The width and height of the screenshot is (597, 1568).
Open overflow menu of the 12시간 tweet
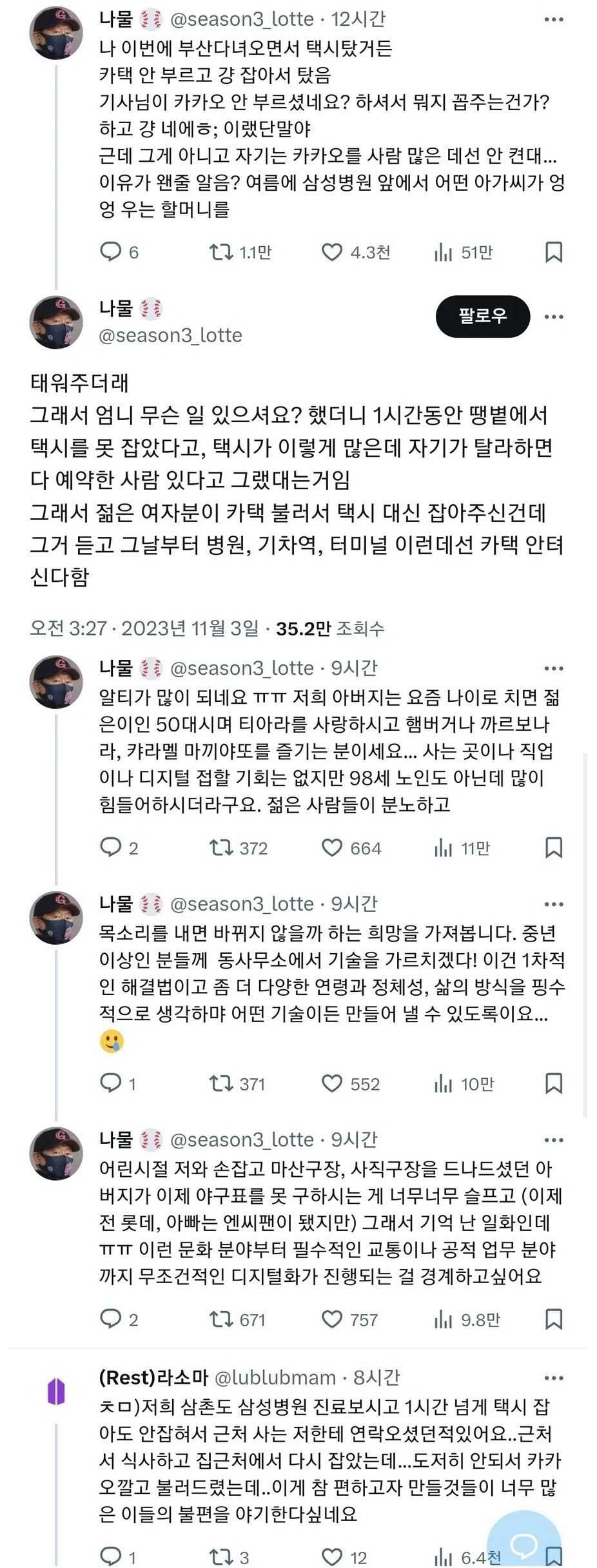pos(554,20)
